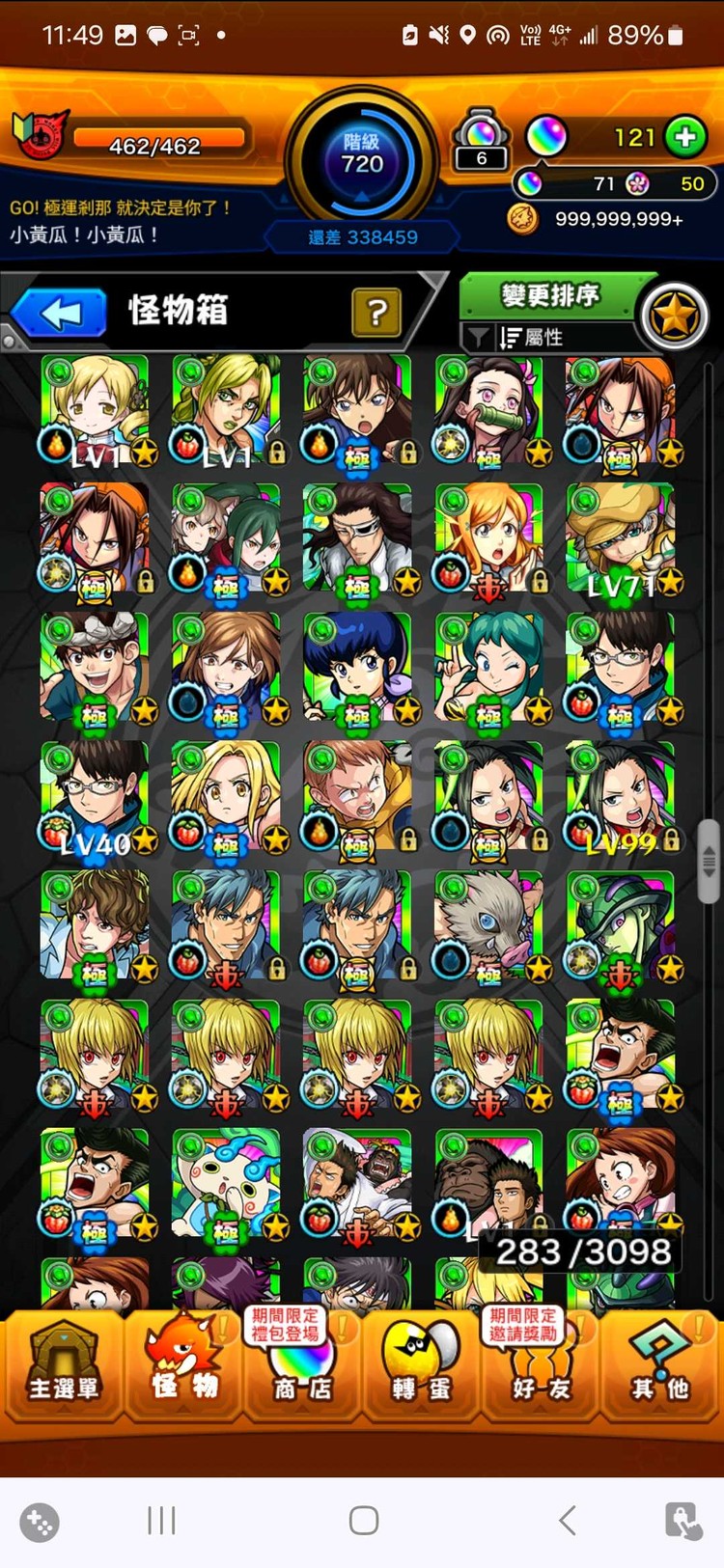
Task: Tap the system home button
Action: click(x=363, y=1521)
